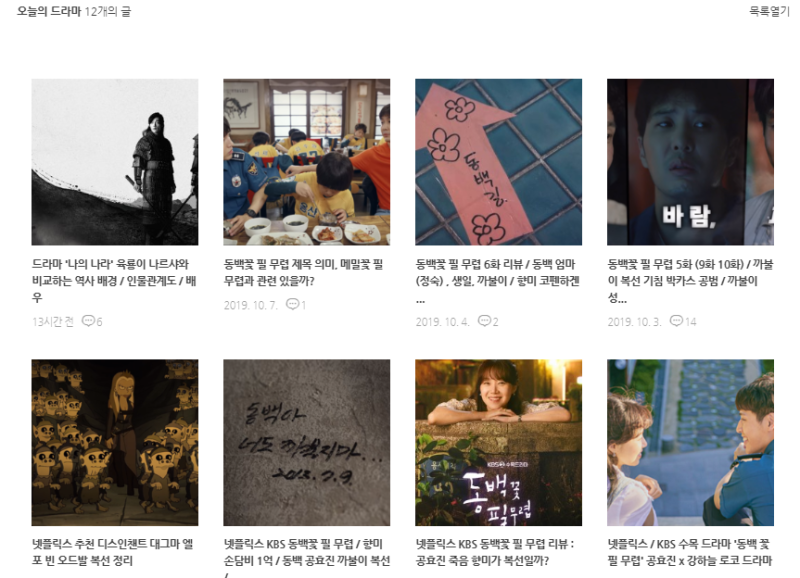View comments on the 6화 리뷰 post

point(488,321)
